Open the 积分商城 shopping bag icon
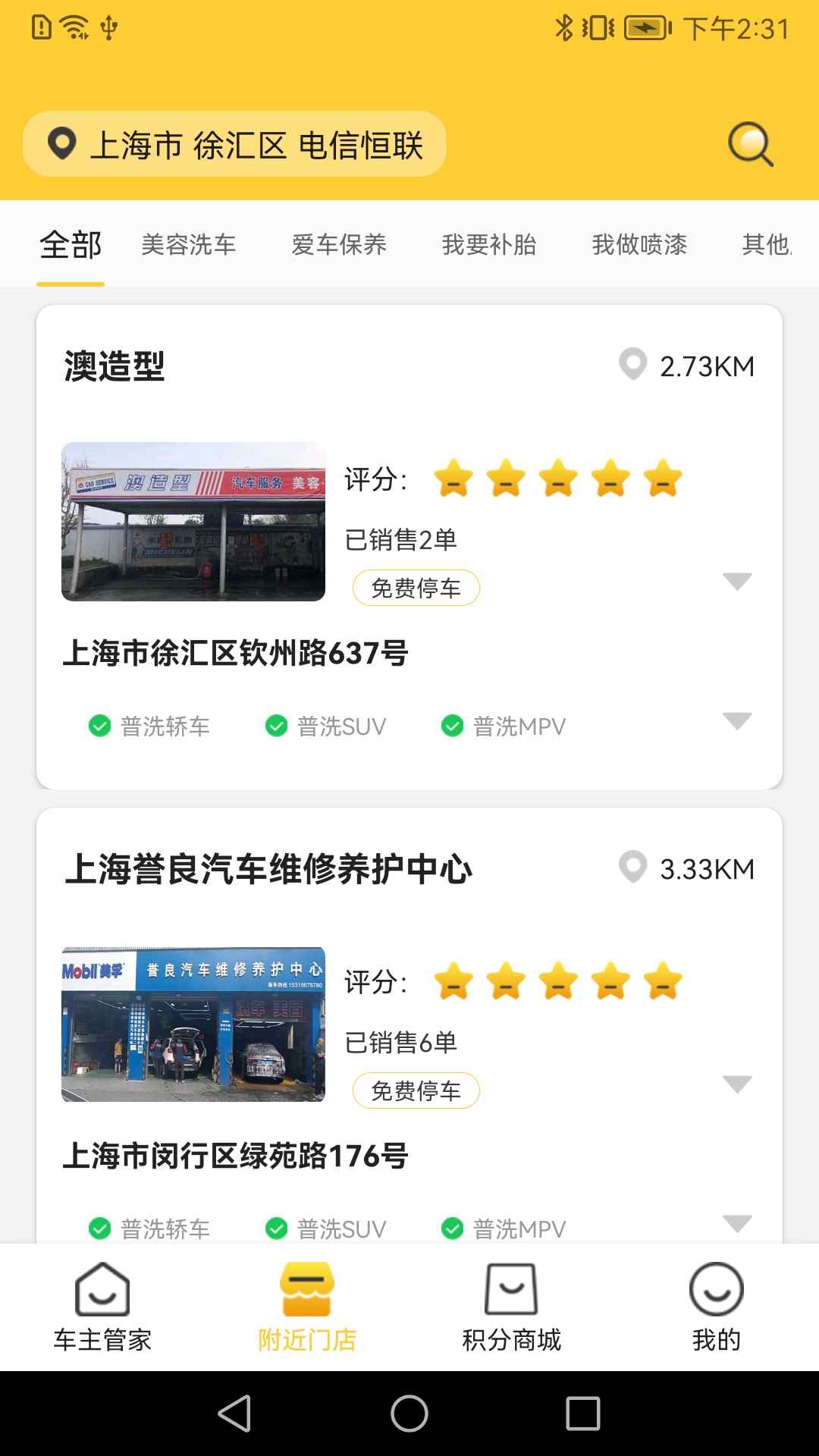The image size is (819, 1456). 511,1289
